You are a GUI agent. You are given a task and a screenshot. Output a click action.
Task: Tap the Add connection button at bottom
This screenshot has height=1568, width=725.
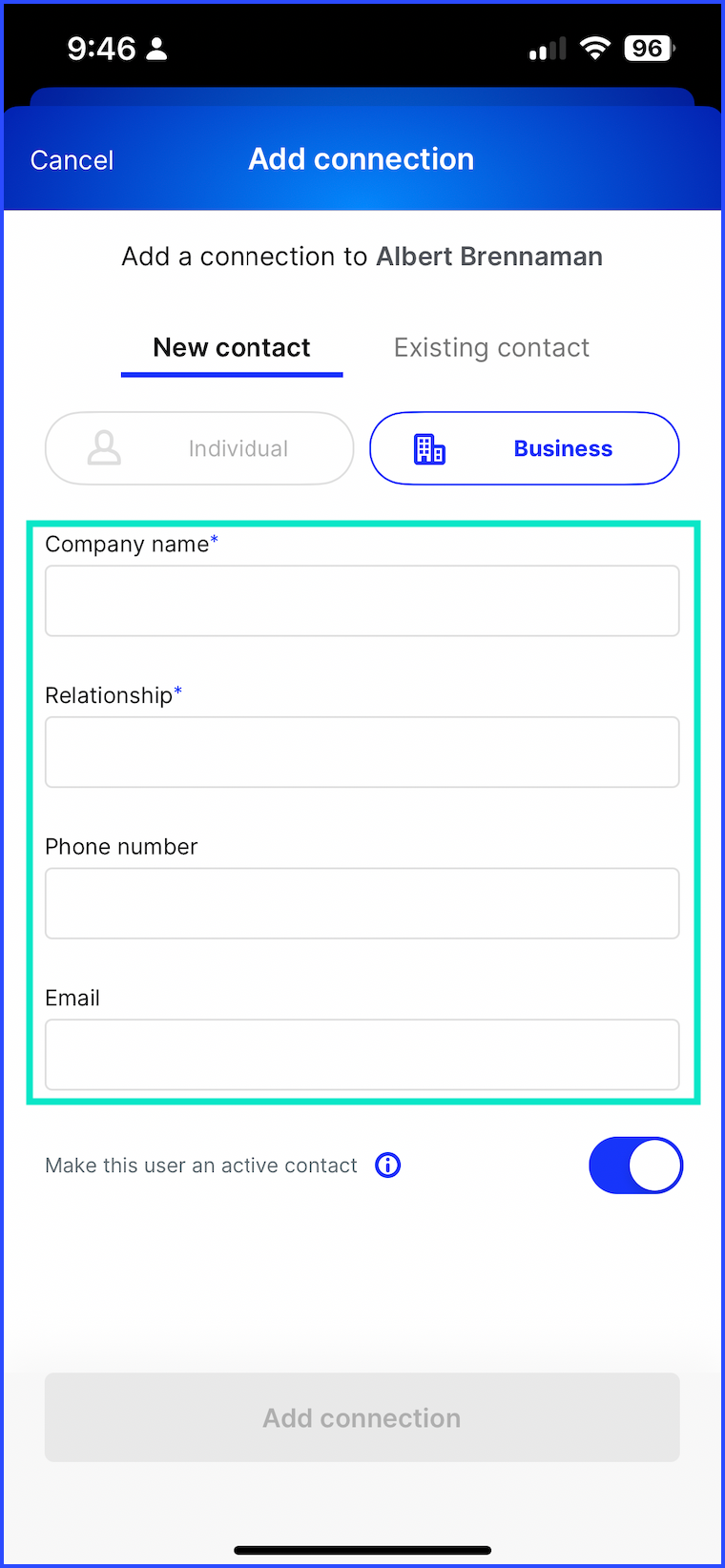pos(362,1417)
